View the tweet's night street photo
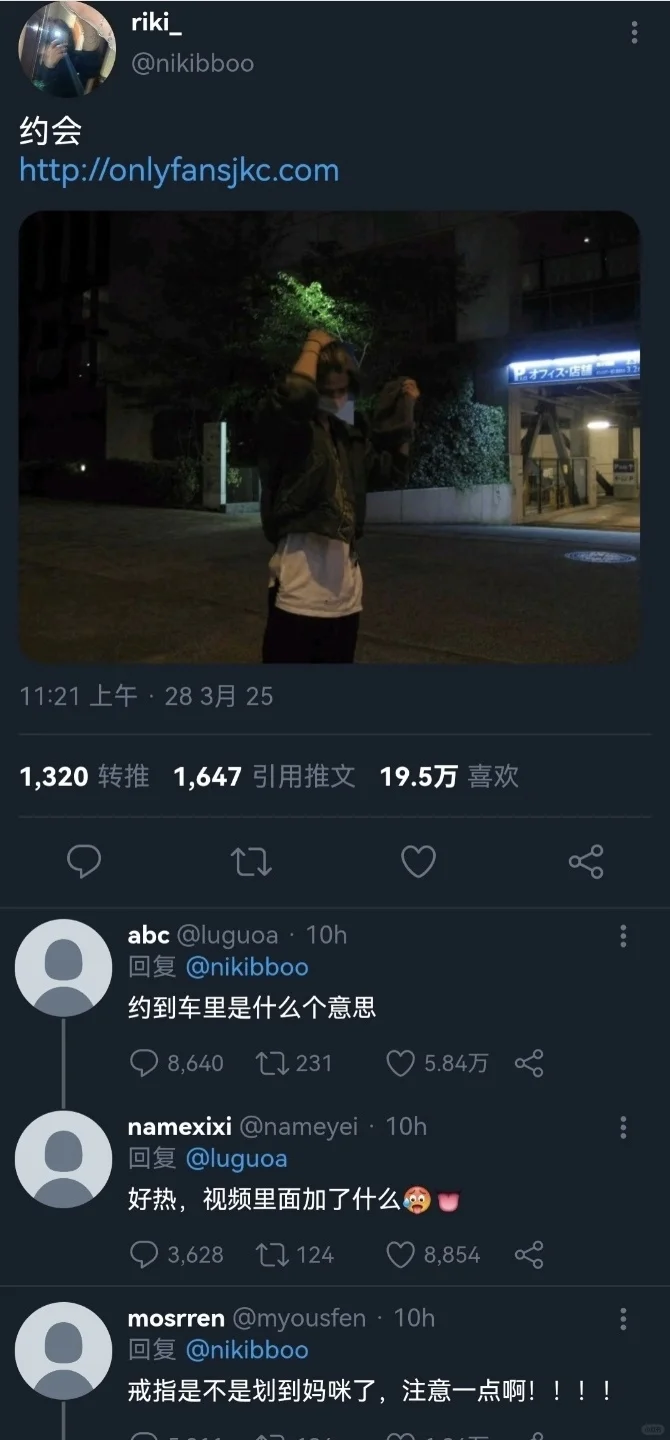The image size is (670, 1440). 329,437
